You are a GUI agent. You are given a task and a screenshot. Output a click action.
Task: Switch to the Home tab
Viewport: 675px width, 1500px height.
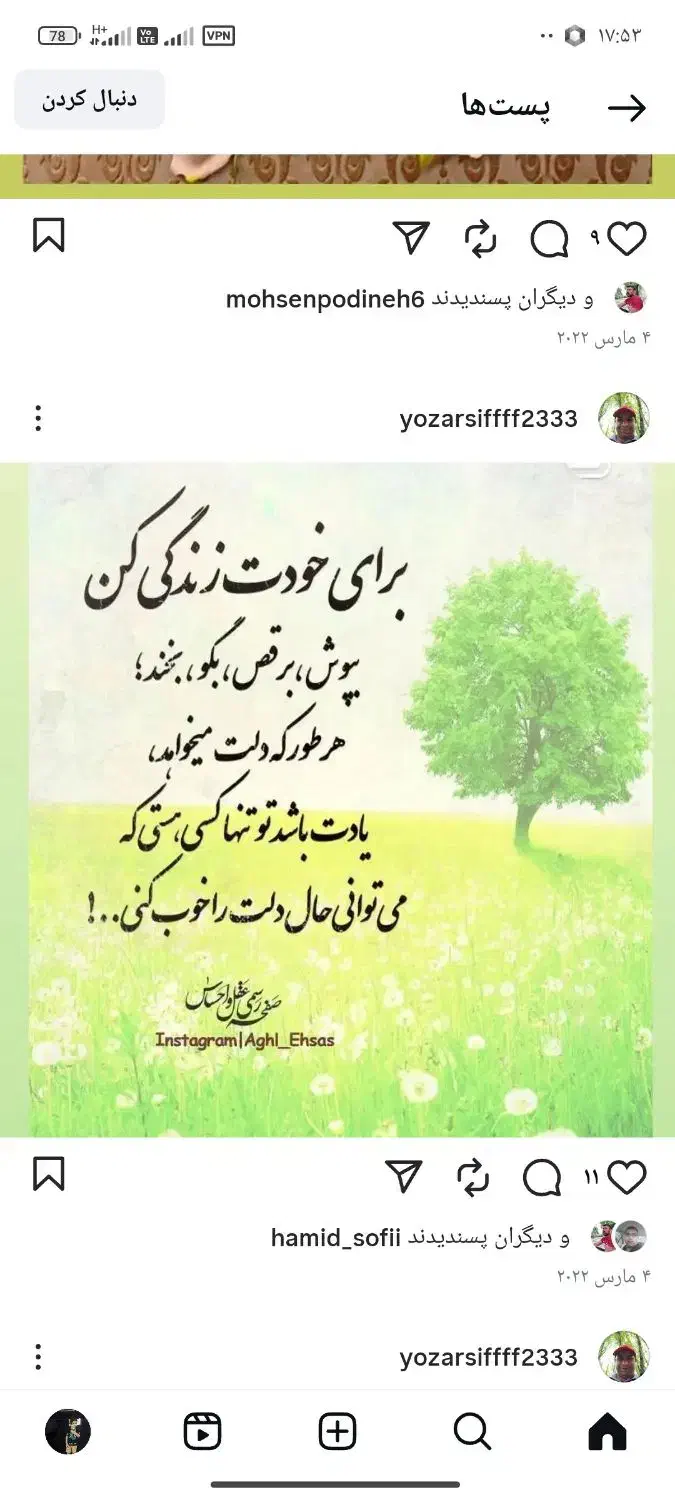(x=607, y=1432)
